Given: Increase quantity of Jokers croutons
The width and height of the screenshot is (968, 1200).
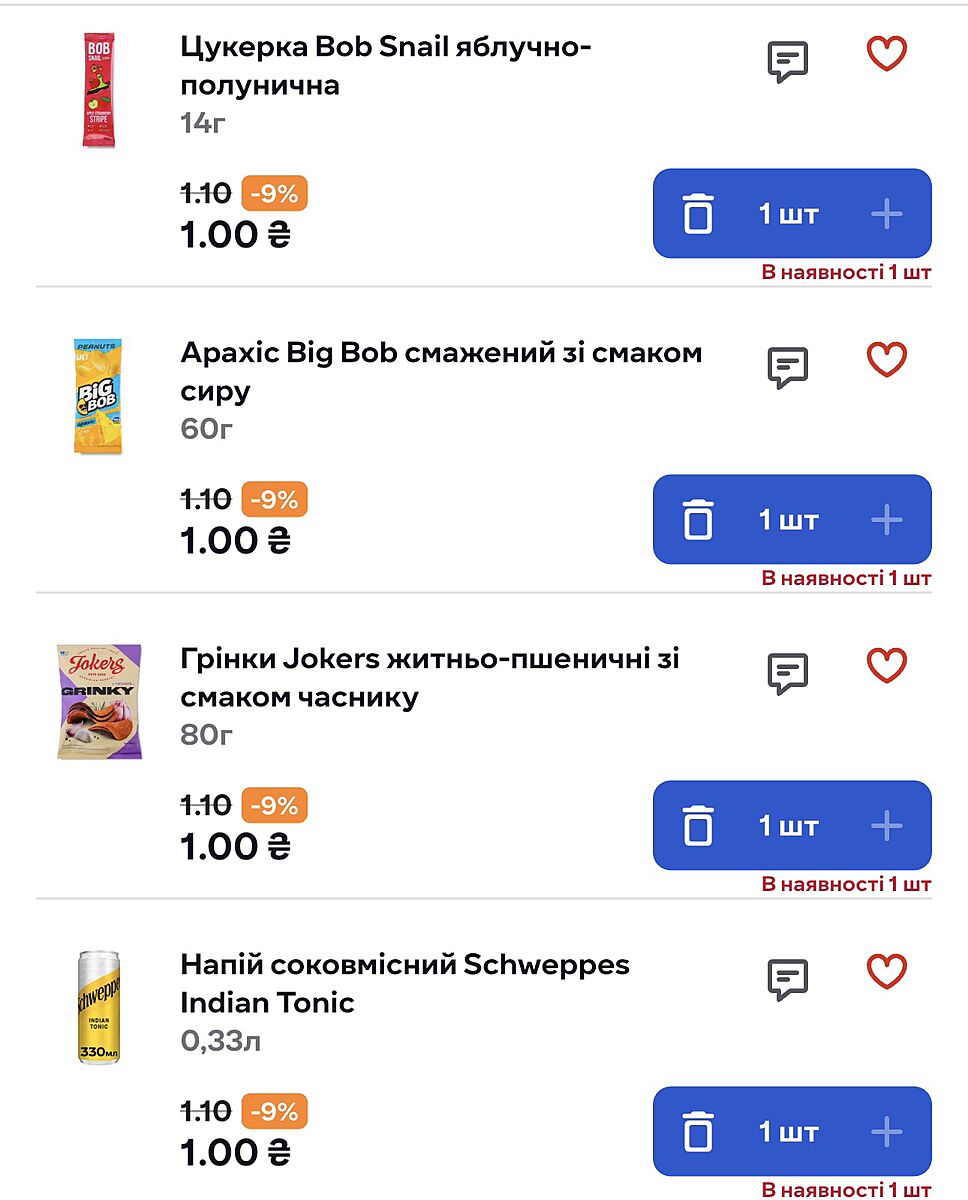Looking at the screenshot, I should coord(886,826).
